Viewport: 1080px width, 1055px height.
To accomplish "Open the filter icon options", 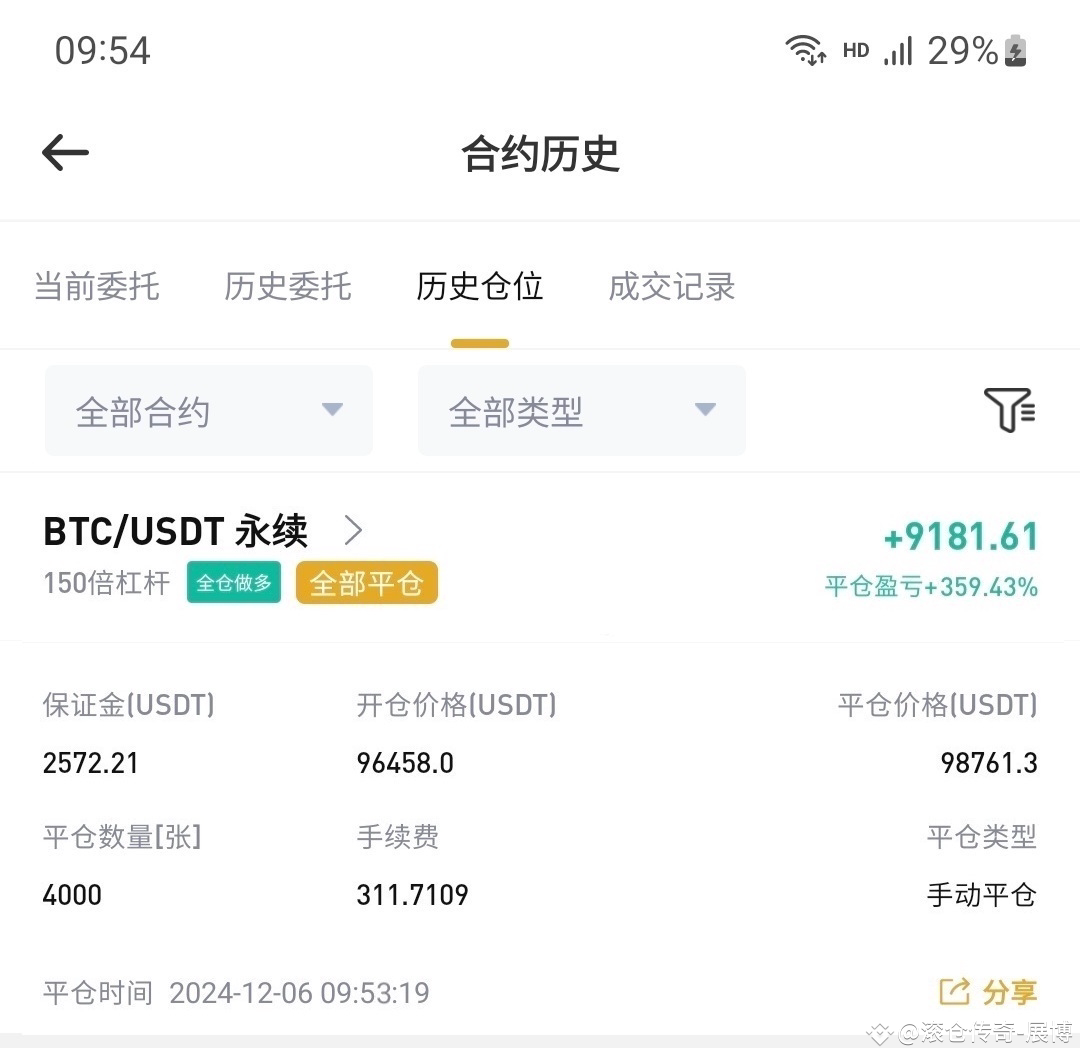I will point(1009,410).
